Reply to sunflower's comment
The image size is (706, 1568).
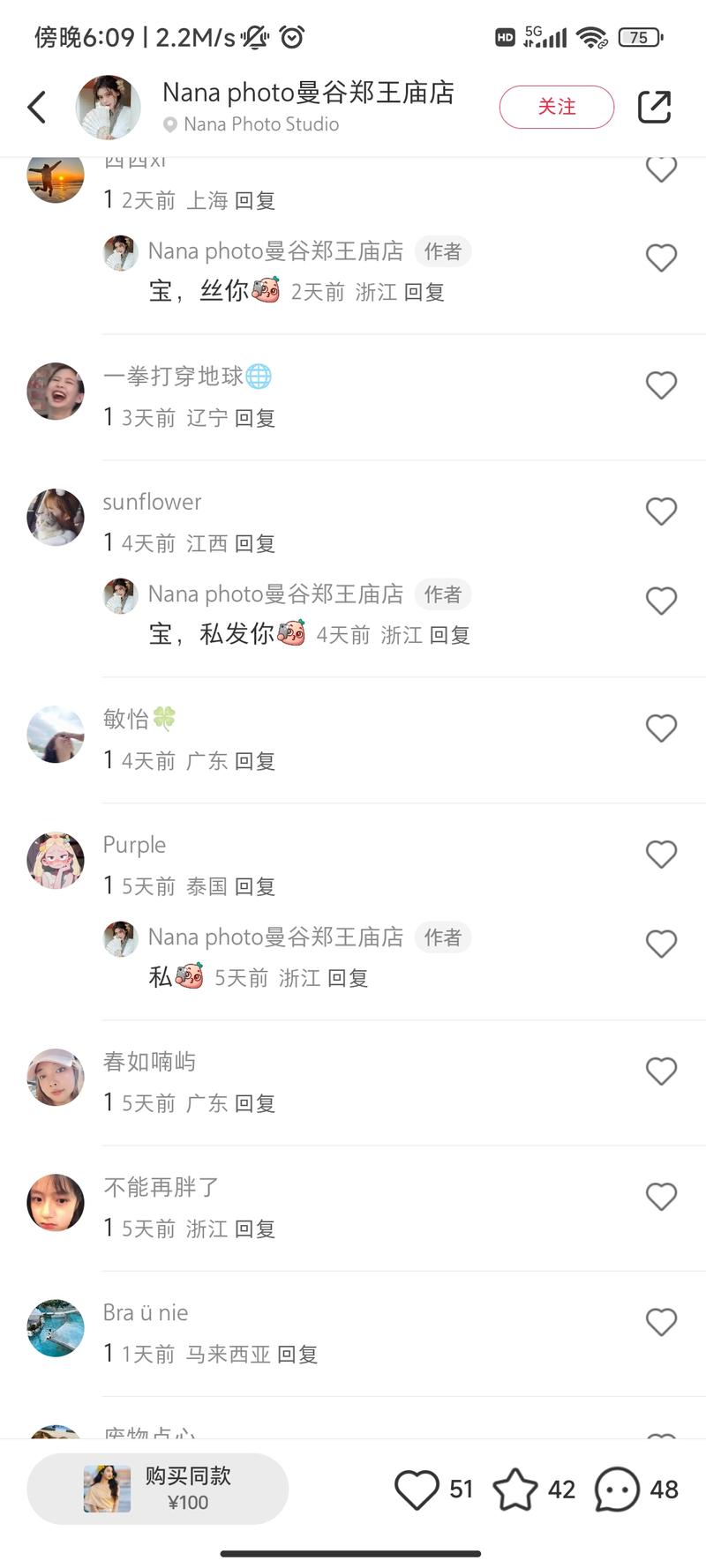click(255, 543)
